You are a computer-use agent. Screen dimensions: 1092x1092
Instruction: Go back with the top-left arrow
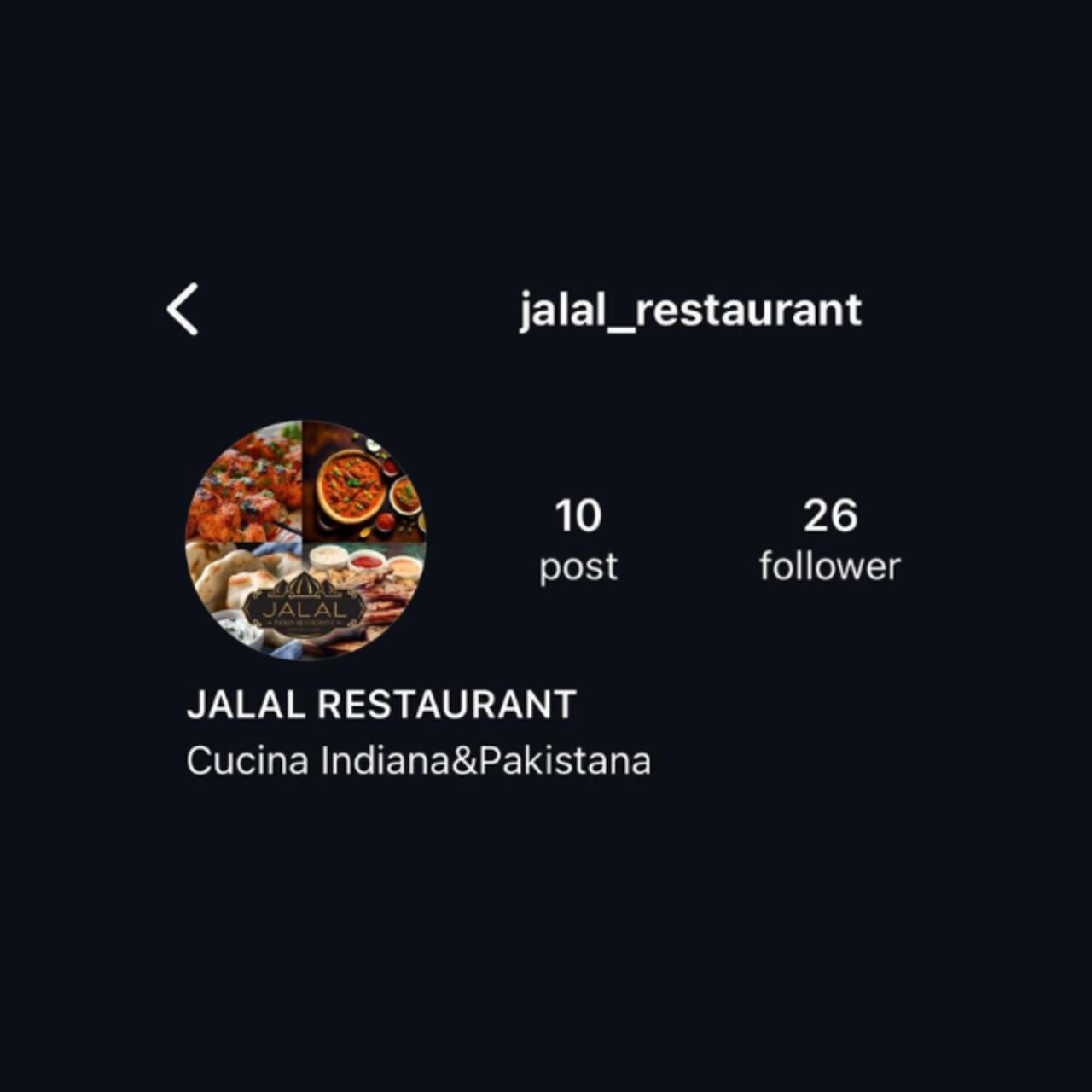[x=183, y=309]
